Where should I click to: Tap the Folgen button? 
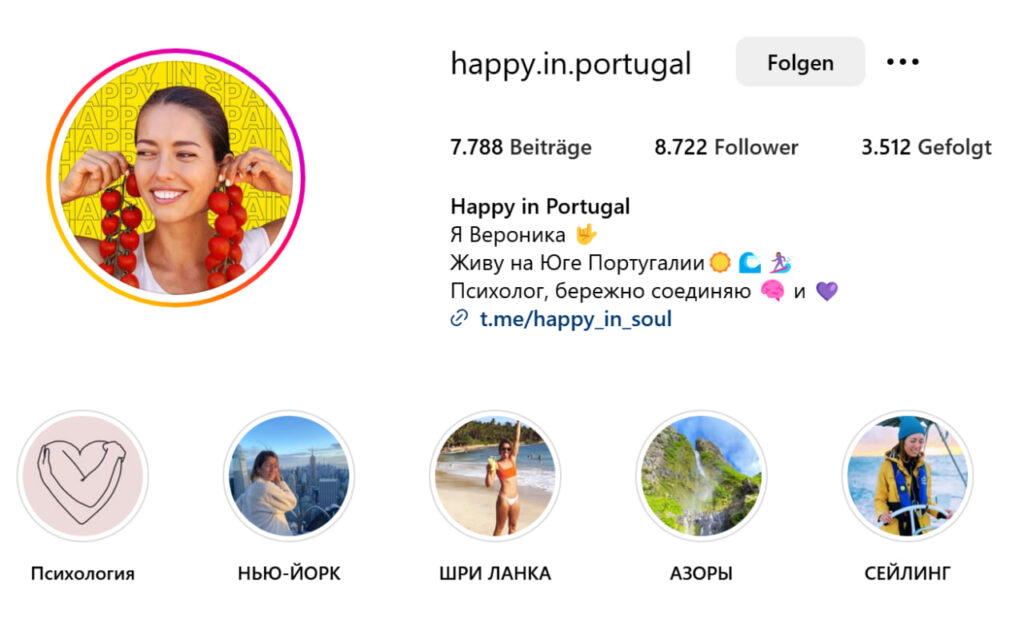pos(800,63)
